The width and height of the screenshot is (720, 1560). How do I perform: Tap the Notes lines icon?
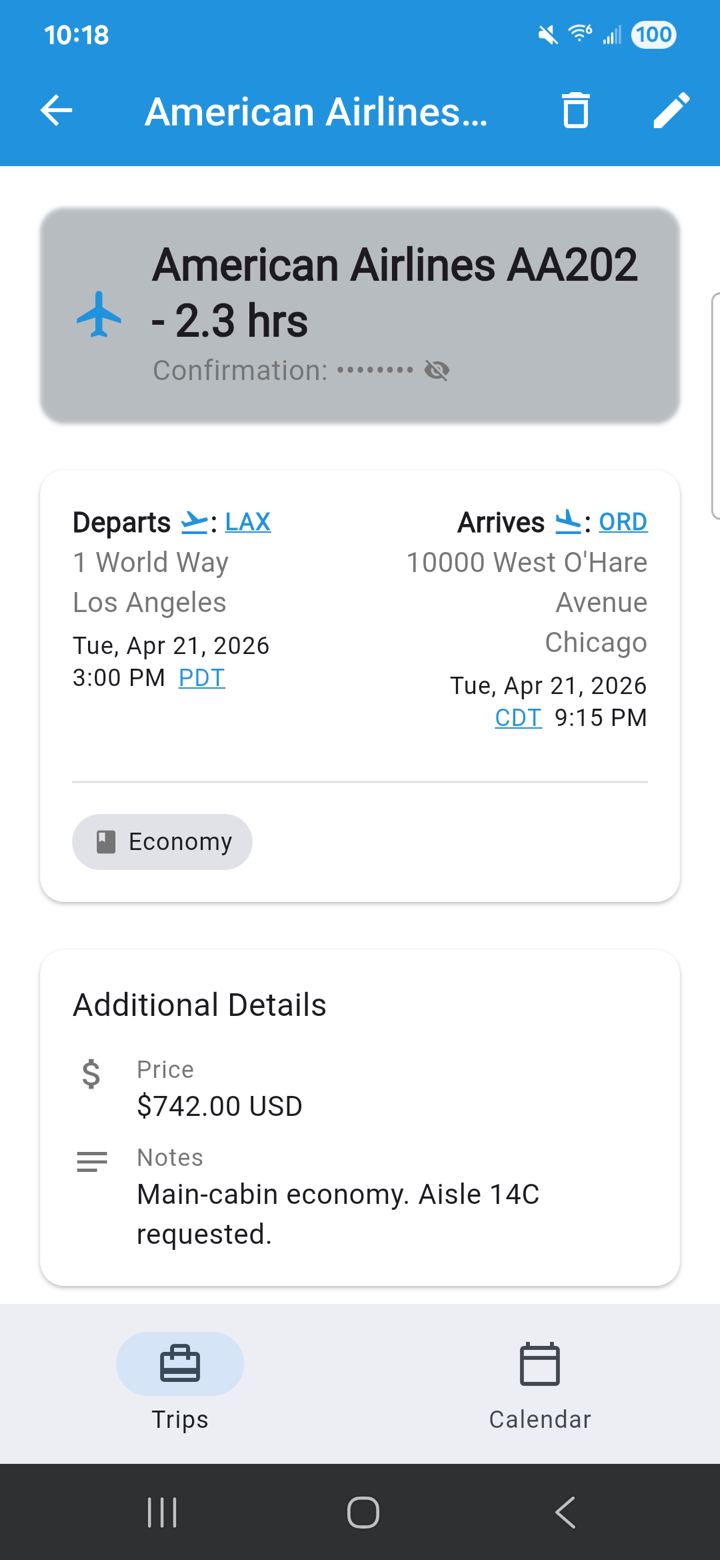tap(91, 1161)
